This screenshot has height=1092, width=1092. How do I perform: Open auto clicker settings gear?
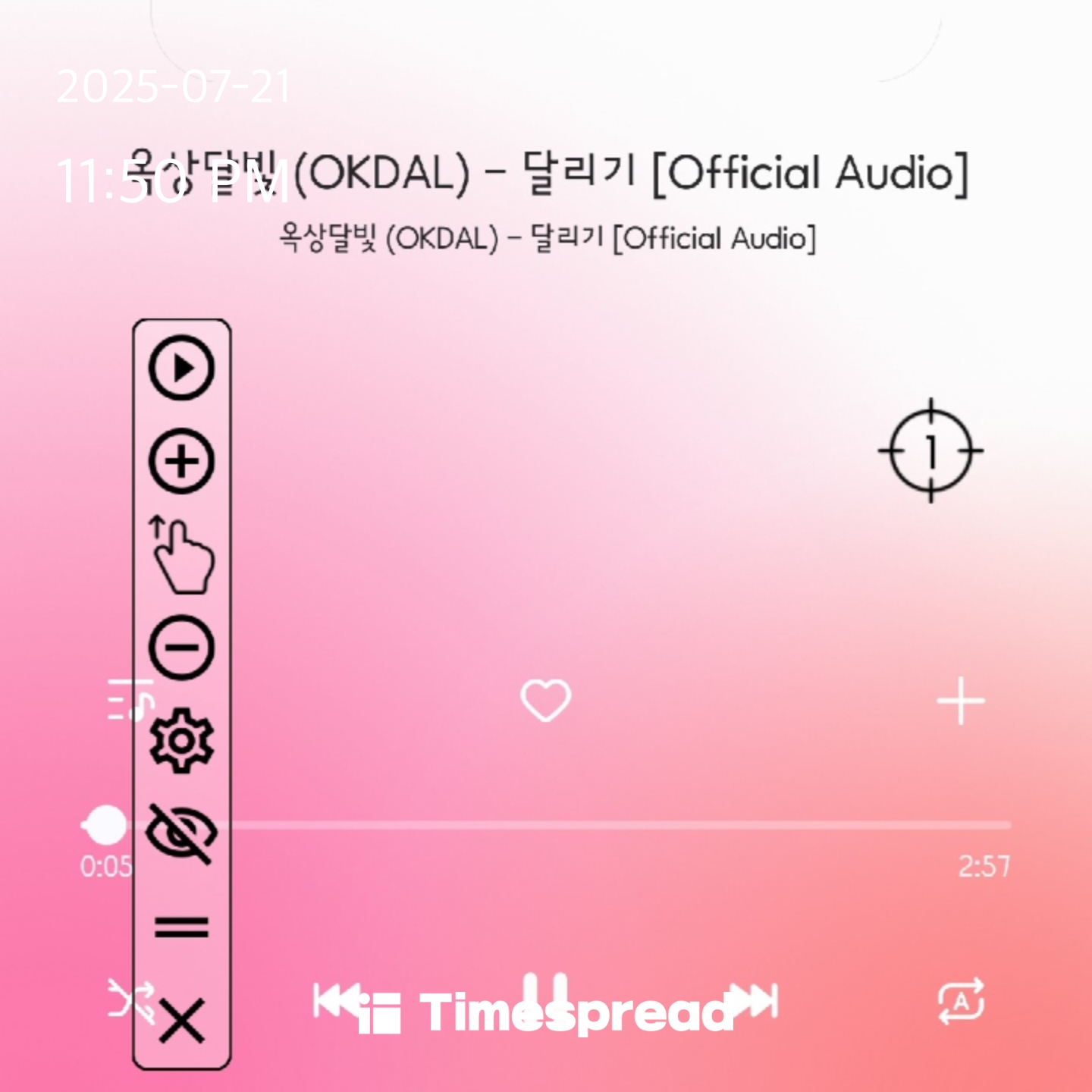tap(181, 741)
